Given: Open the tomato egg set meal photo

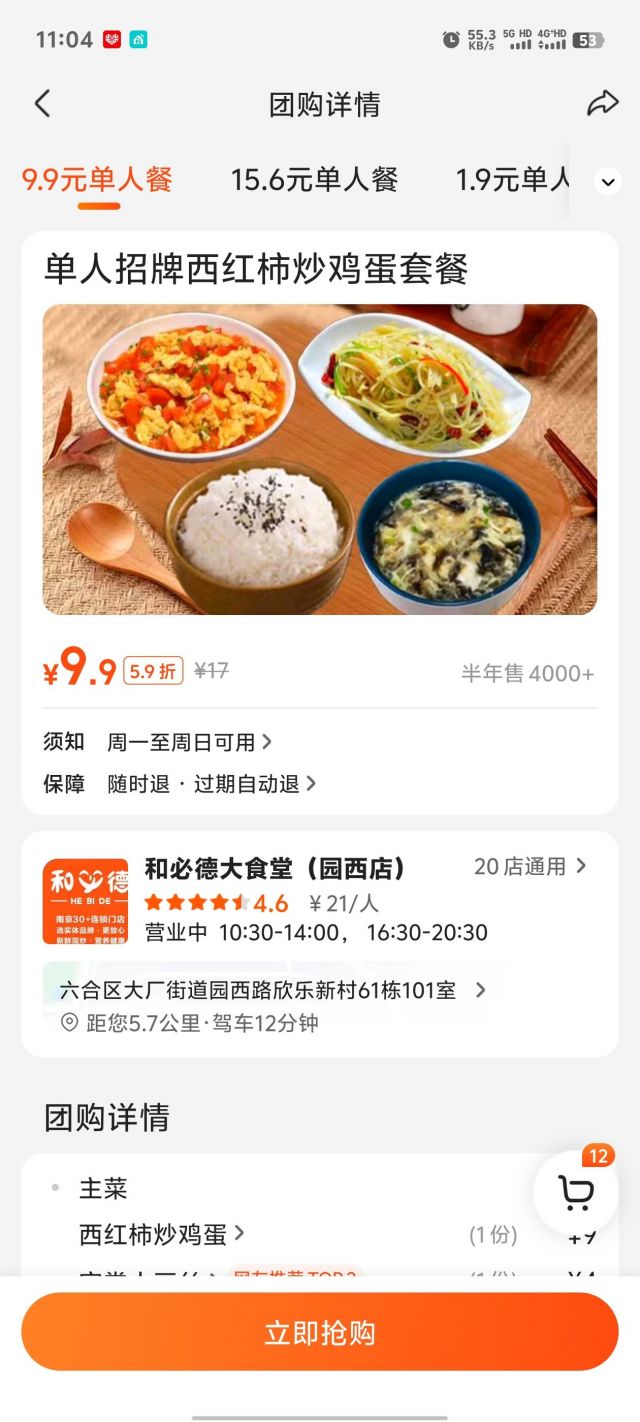Looking at the screenshot, I should [320, 459].
